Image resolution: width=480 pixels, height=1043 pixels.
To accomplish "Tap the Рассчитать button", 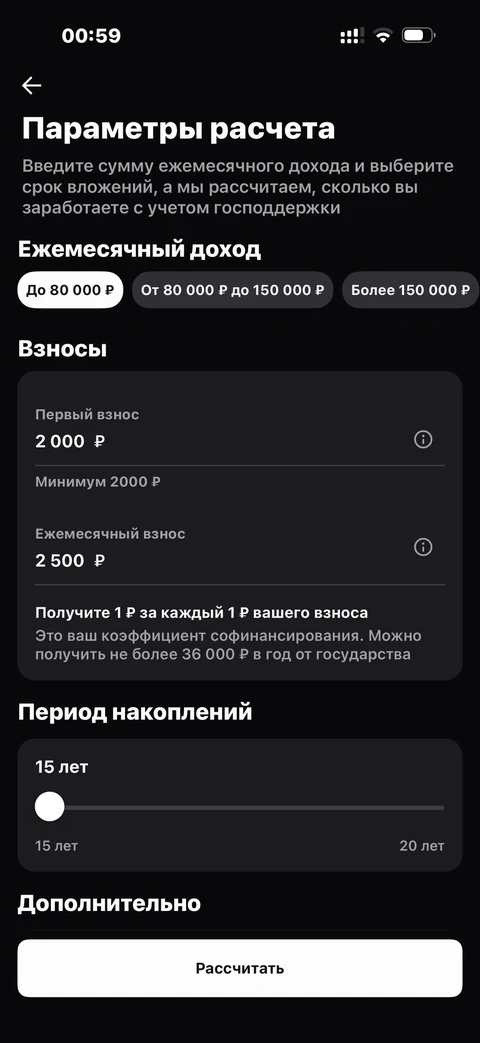I will [x=240, y=968].
